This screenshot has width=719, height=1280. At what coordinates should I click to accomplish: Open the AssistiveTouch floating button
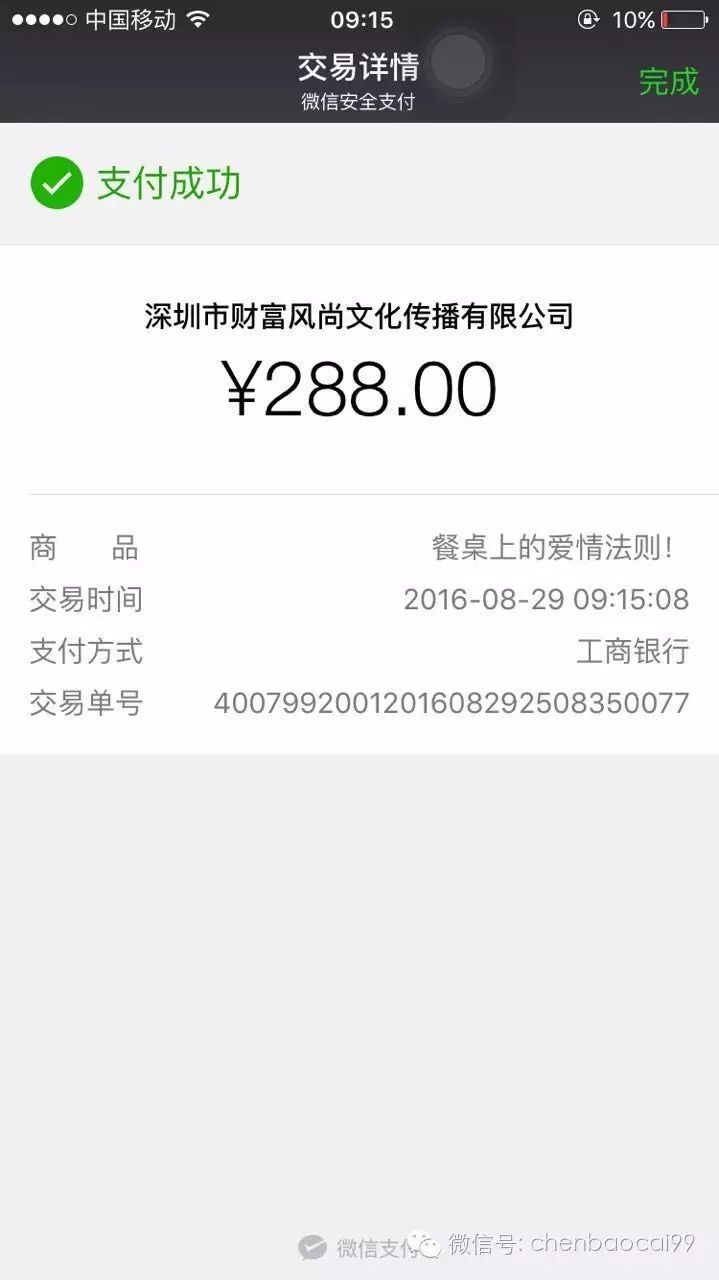(x=458, y=63)
